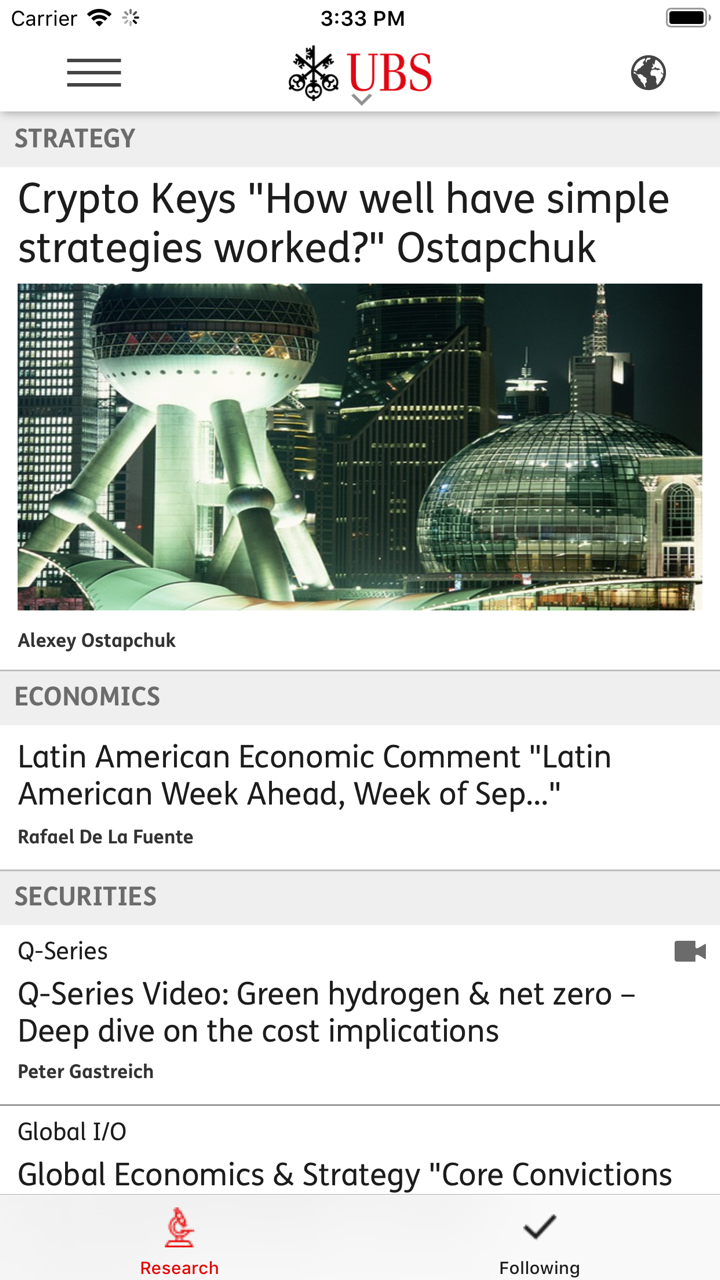This screenshot has height=1280, width=720.
Task: Read the Latin American Economic Comment
Action: [314, 775]
